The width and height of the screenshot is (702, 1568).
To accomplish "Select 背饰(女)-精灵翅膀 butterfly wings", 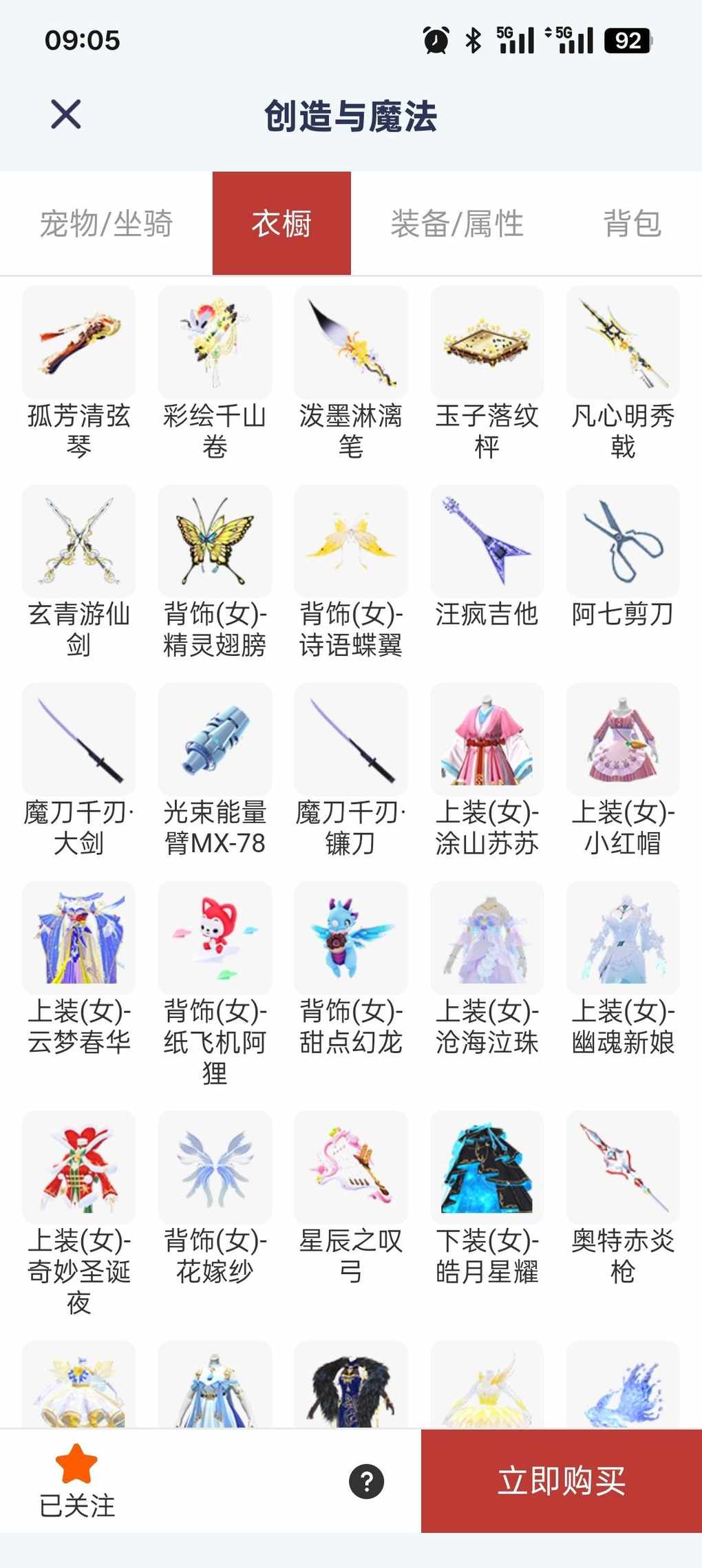I will click(x=215, y=542).
